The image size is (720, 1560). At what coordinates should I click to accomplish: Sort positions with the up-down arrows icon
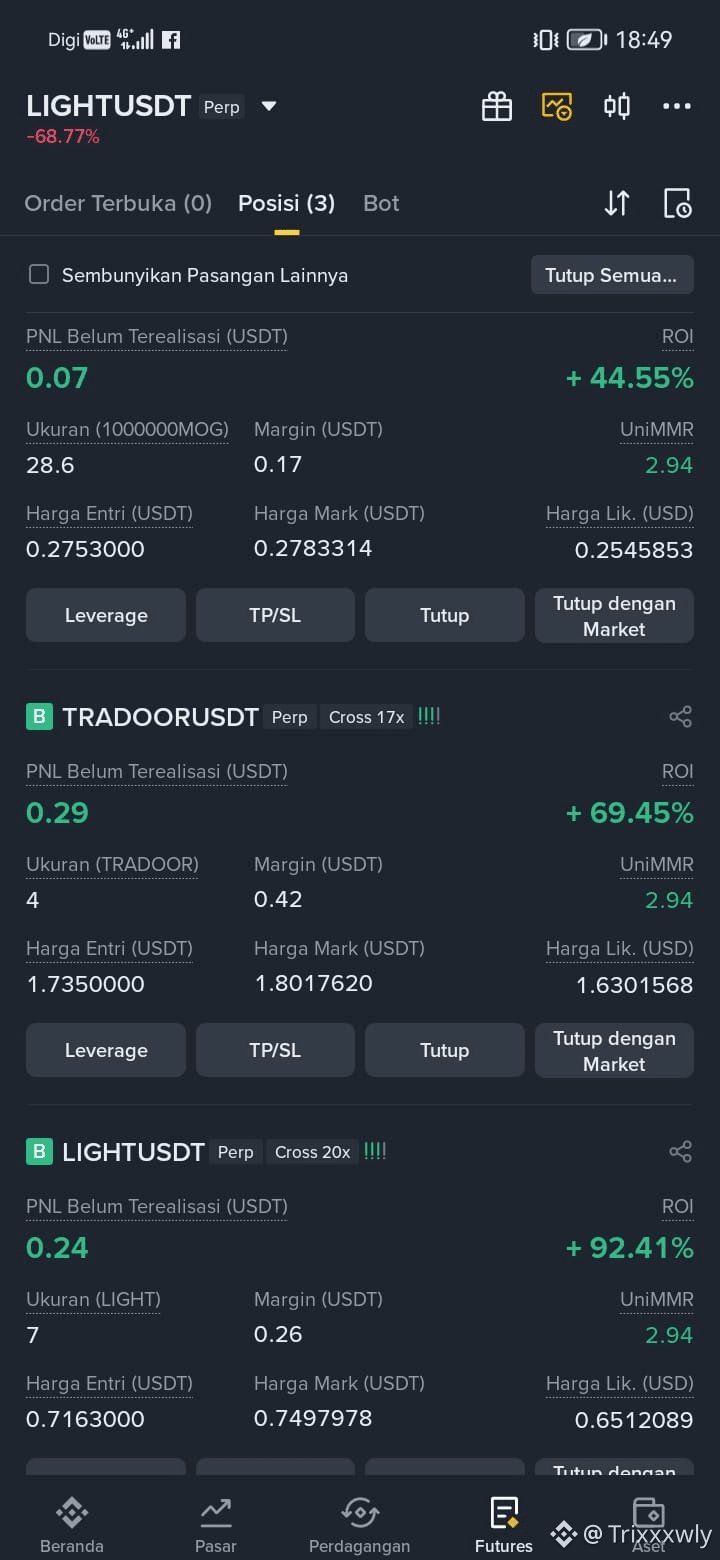pyautogui.click(x=617, y=204)
